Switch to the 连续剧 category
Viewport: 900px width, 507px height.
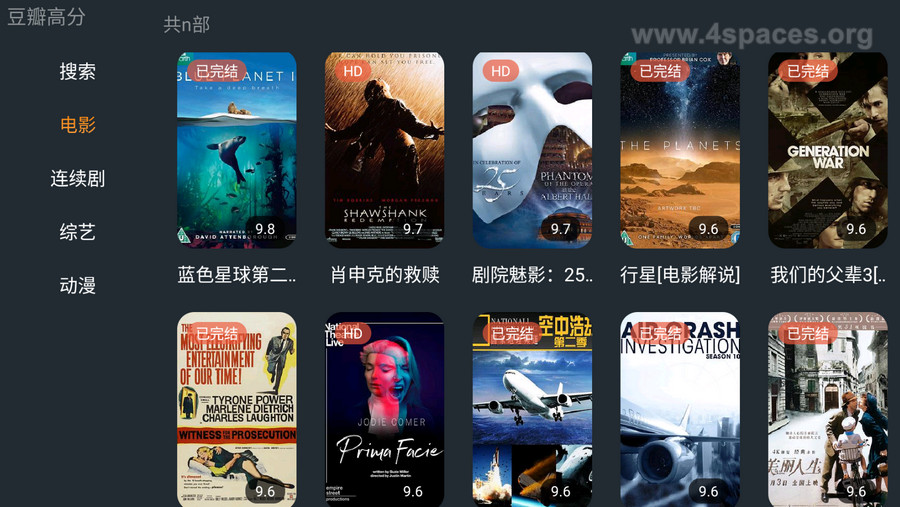pyautogui.click(x=78, y=179)
